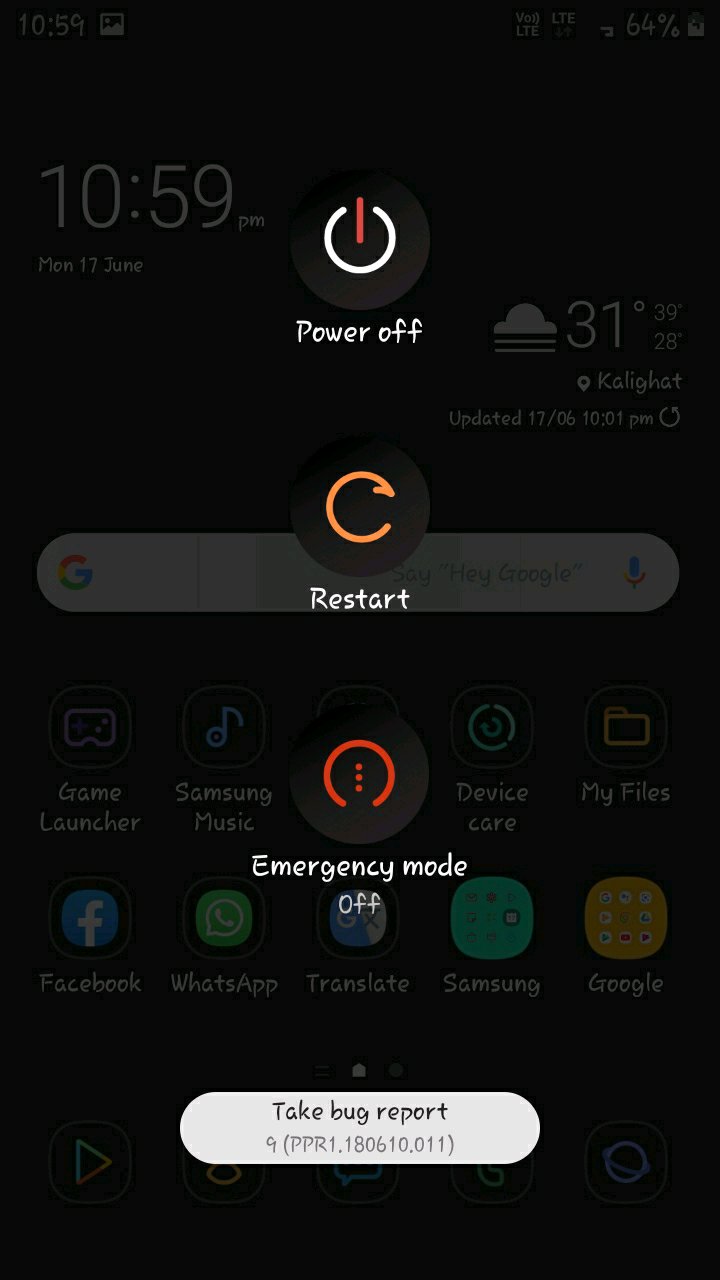Screen dimensions: 720x1280
Task: Turn on Emergency mode
Action: [x=360, y=775]
